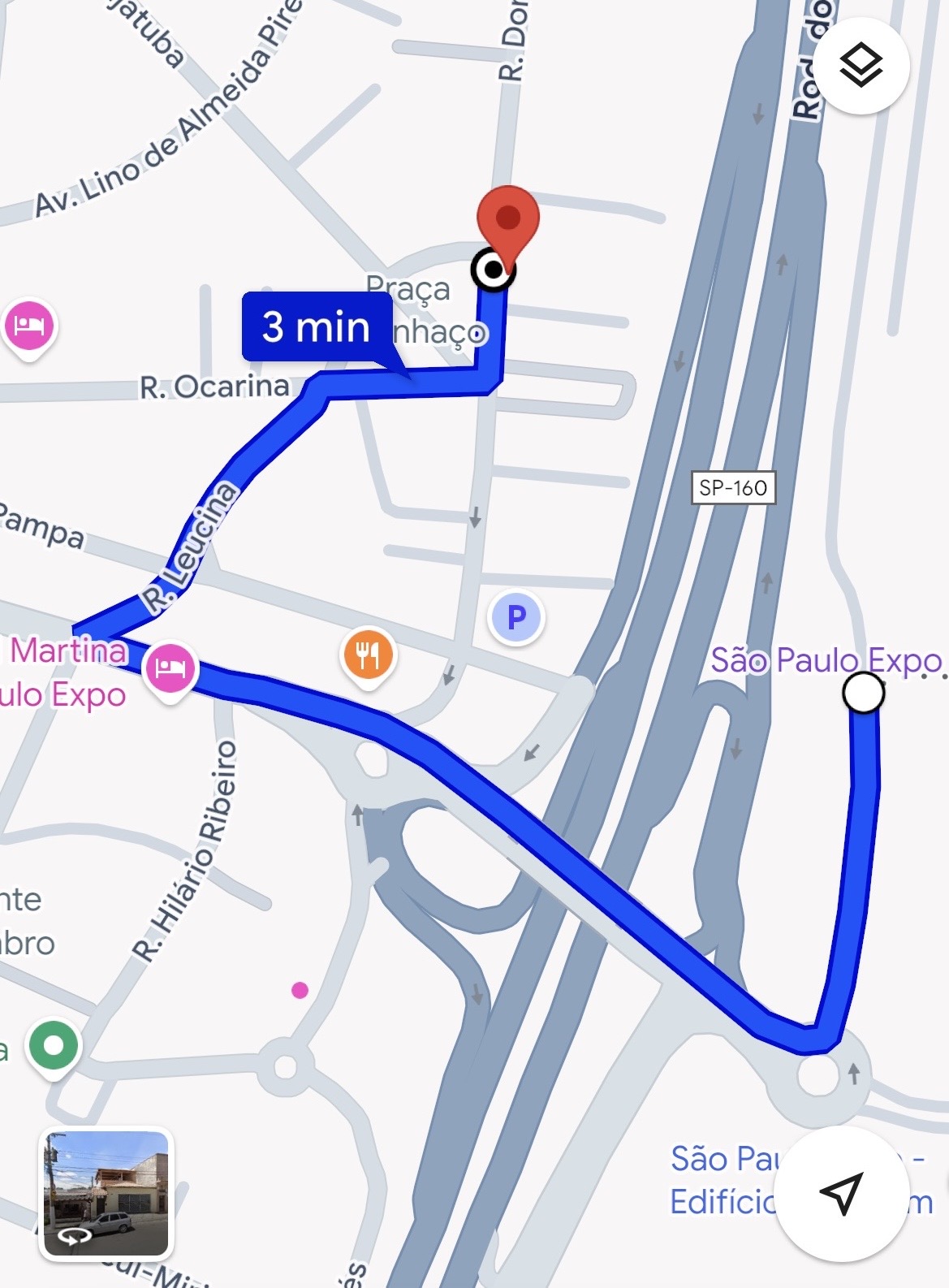Open the map layers button
The image size is (949, 1288).
click(861, 66)
